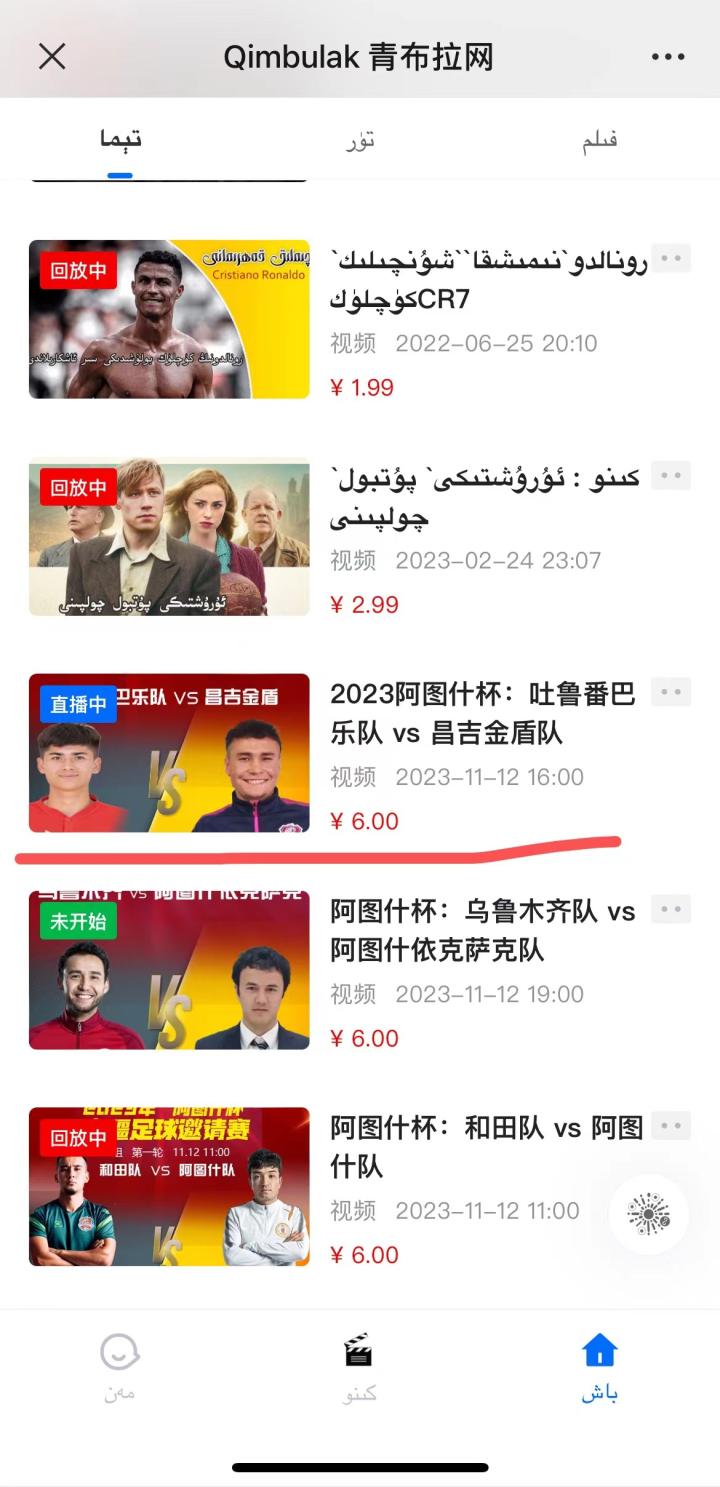Tap more options beside 乌鲁木齐队 match
720x1487 pixels.
671,909
